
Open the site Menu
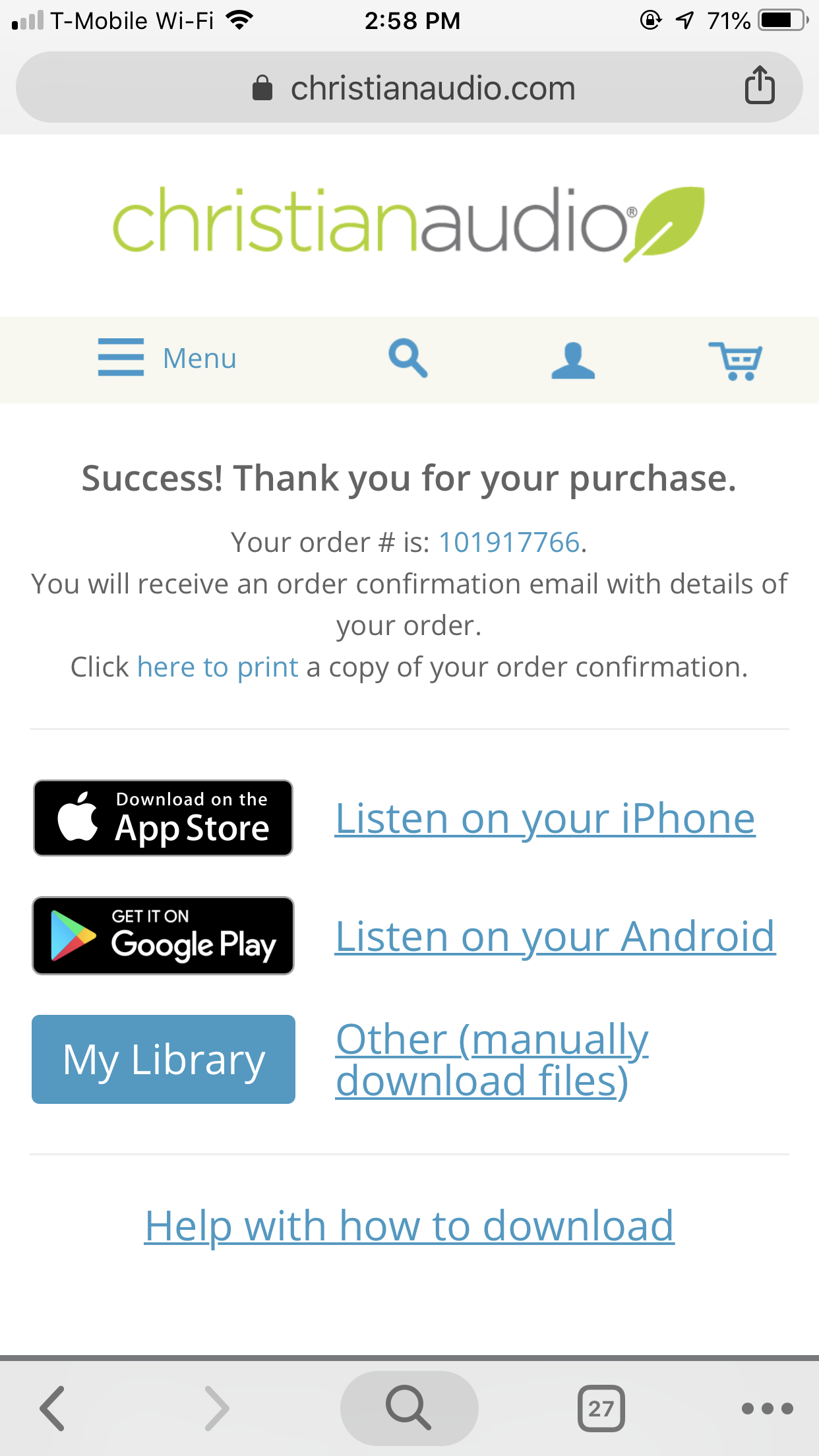point(167,358)
